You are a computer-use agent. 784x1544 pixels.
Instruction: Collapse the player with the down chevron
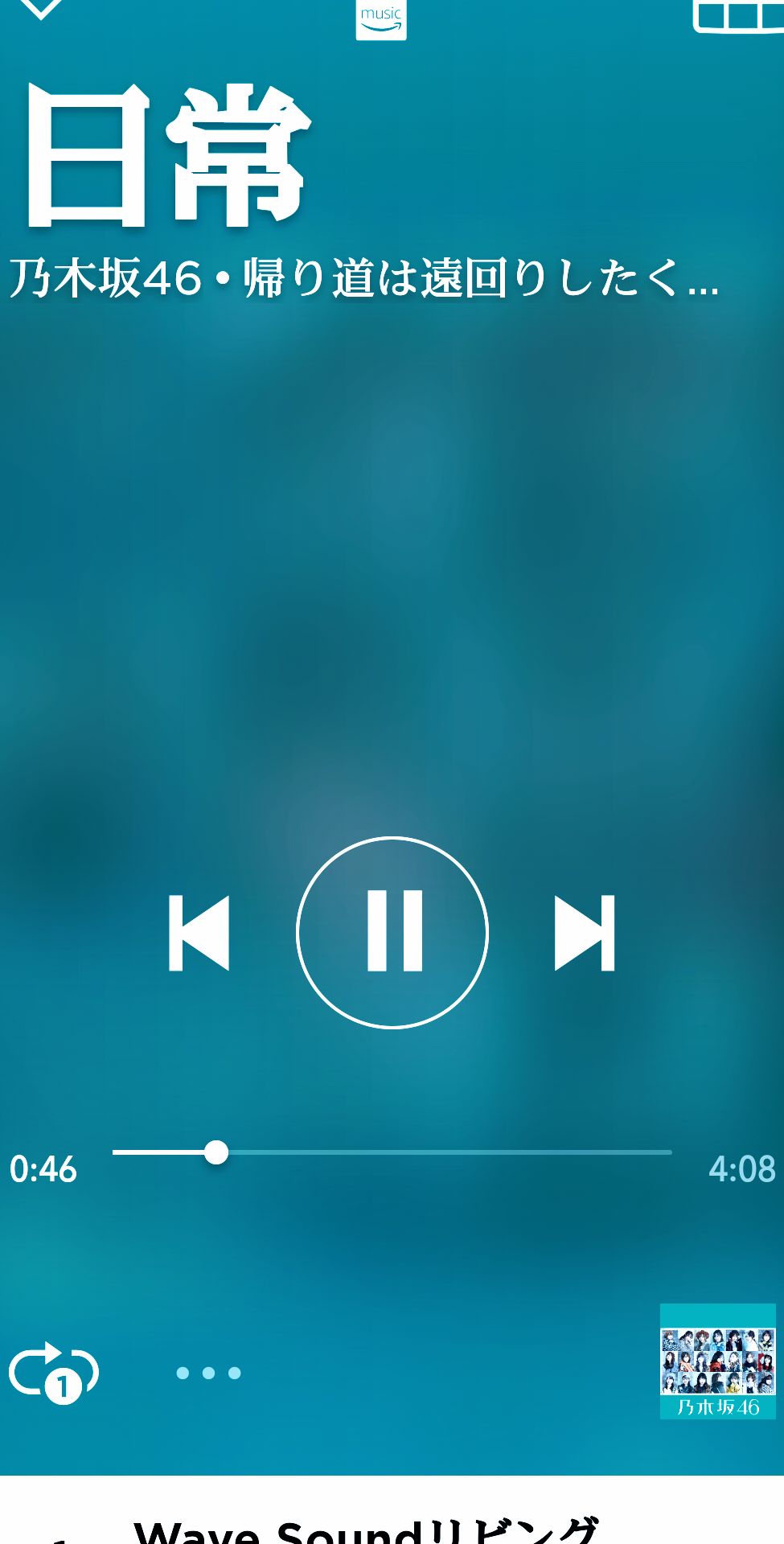click(40, 10)
